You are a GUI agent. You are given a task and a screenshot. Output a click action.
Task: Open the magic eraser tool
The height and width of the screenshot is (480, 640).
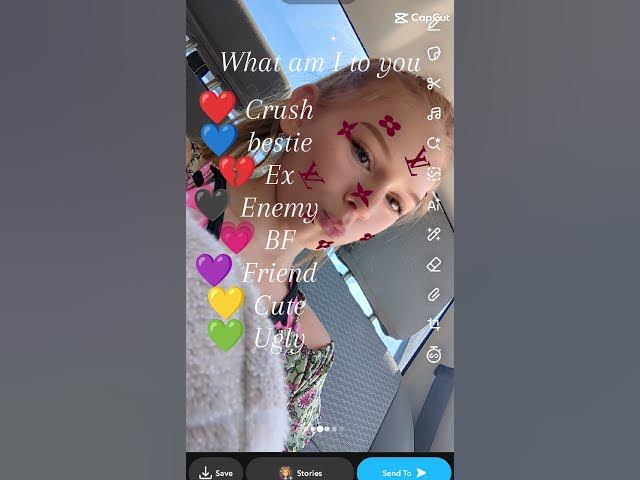click(434, 265)
